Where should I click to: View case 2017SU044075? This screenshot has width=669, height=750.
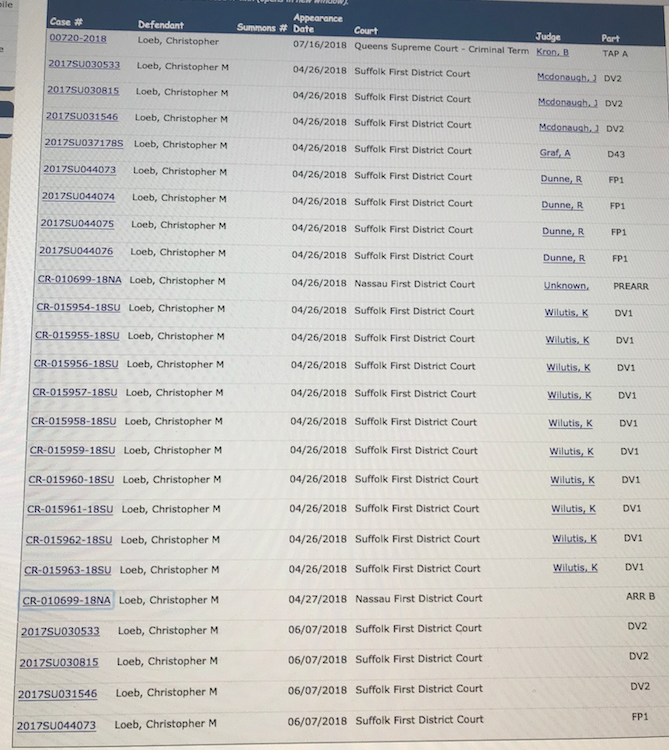click(x=77, y=224)
